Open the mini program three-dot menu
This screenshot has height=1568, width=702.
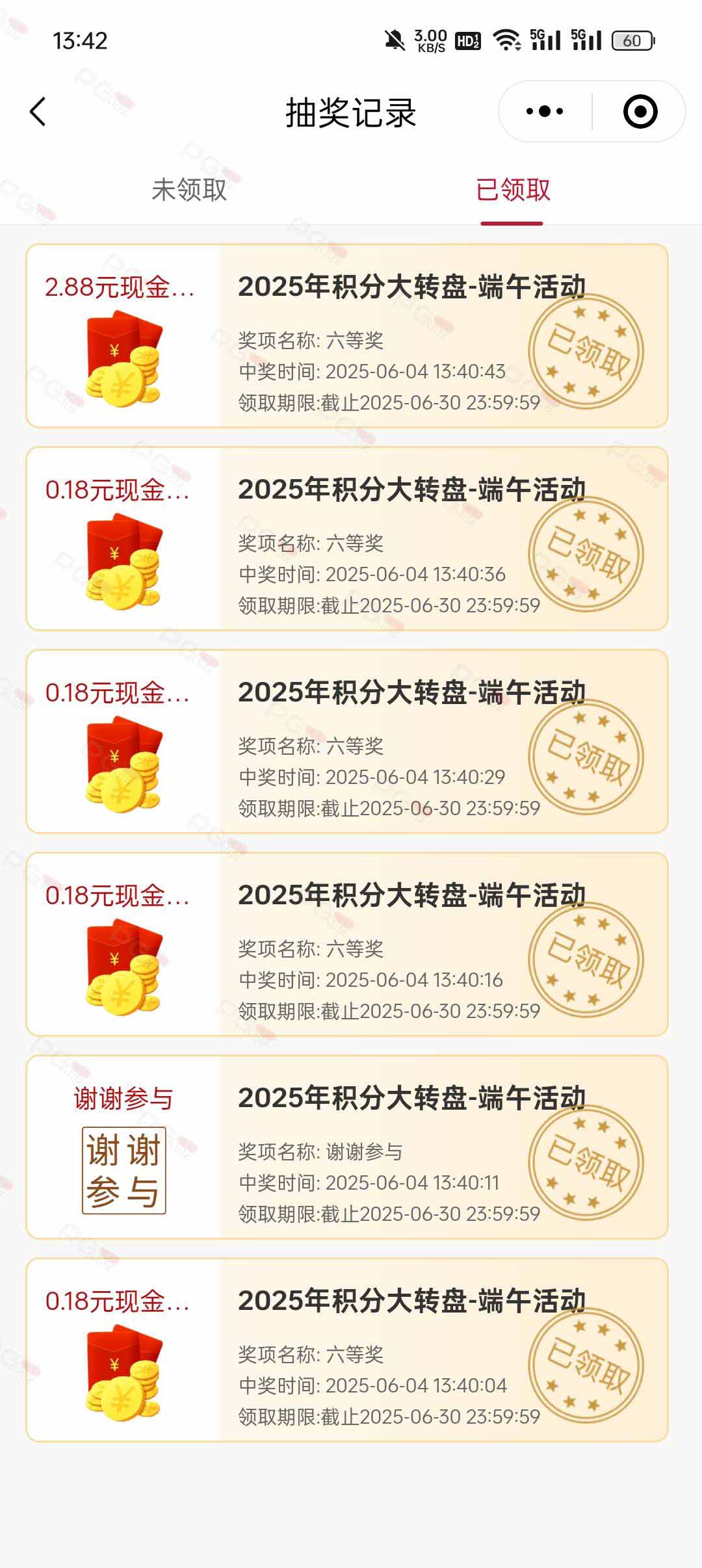545,112
